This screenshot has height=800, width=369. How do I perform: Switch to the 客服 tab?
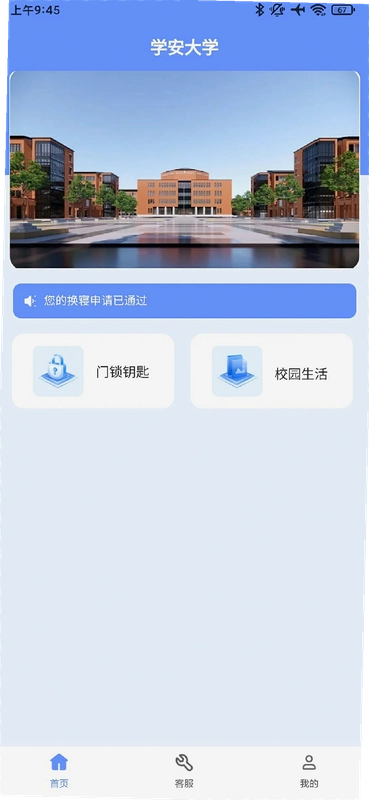point(184,771)
